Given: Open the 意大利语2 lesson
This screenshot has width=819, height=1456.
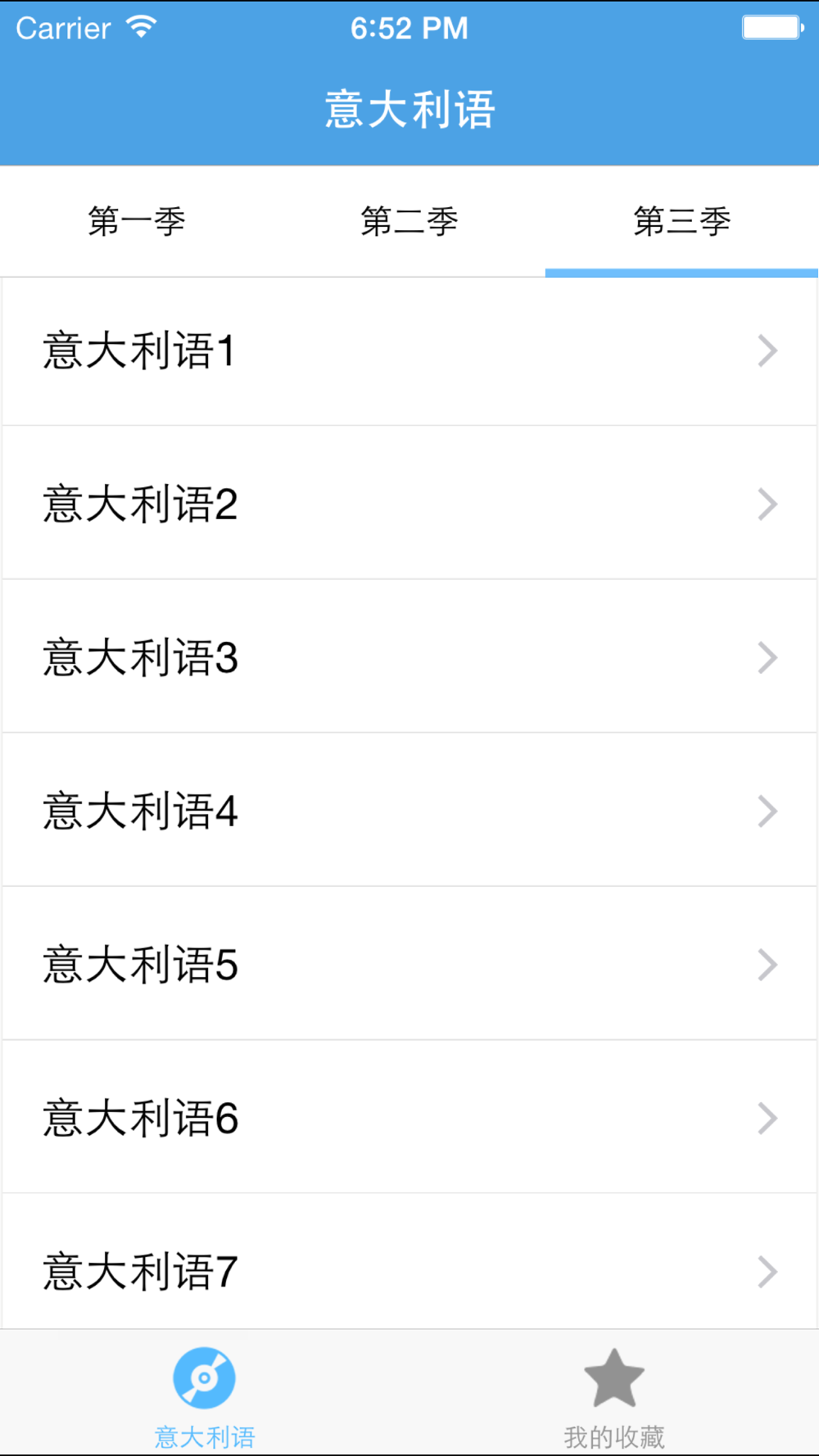Looking at the screenshot, I should tap(409, 503).
